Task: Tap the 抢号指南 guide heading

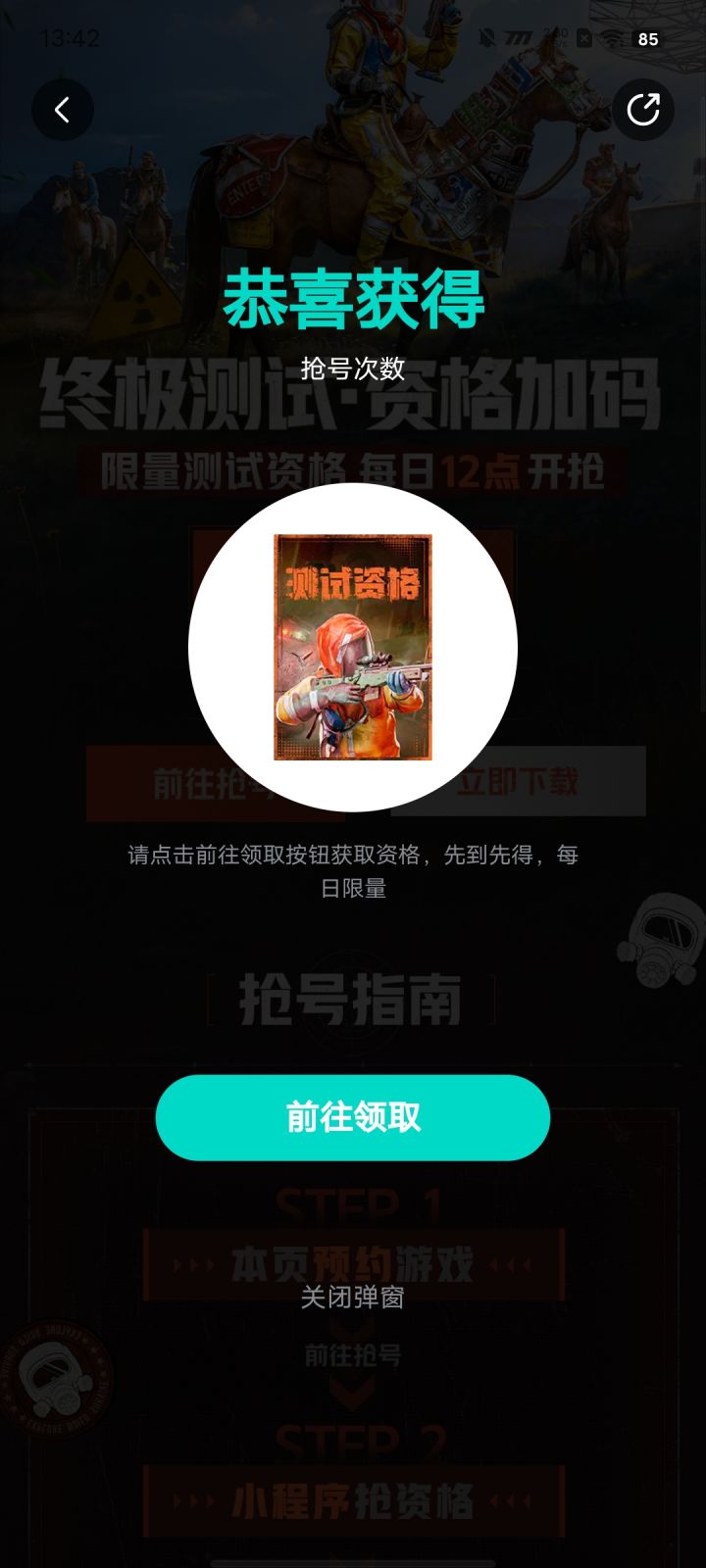Action: click(353, 1000)
